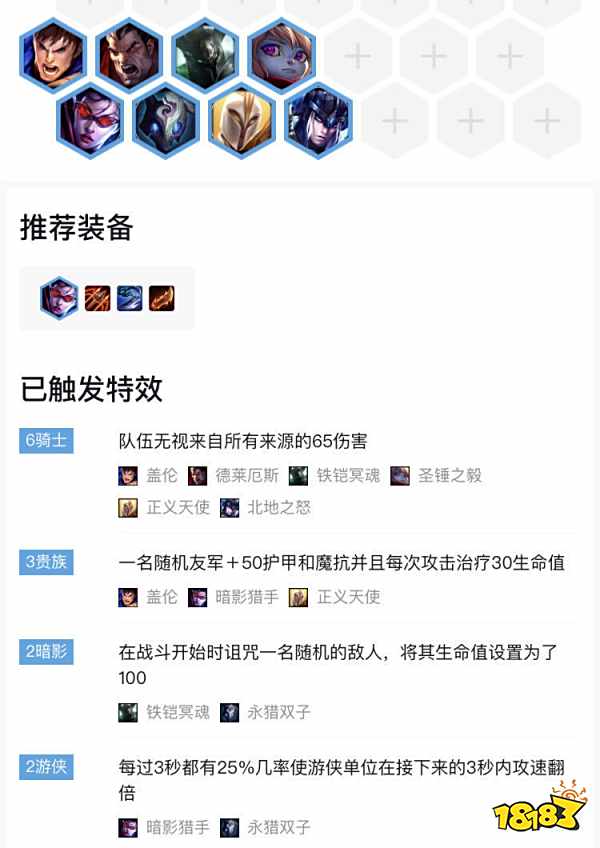Add a champion in the empty slot beside Poppy
The height and width of the screenshot is (848, 600).
[x=357, y=55]
